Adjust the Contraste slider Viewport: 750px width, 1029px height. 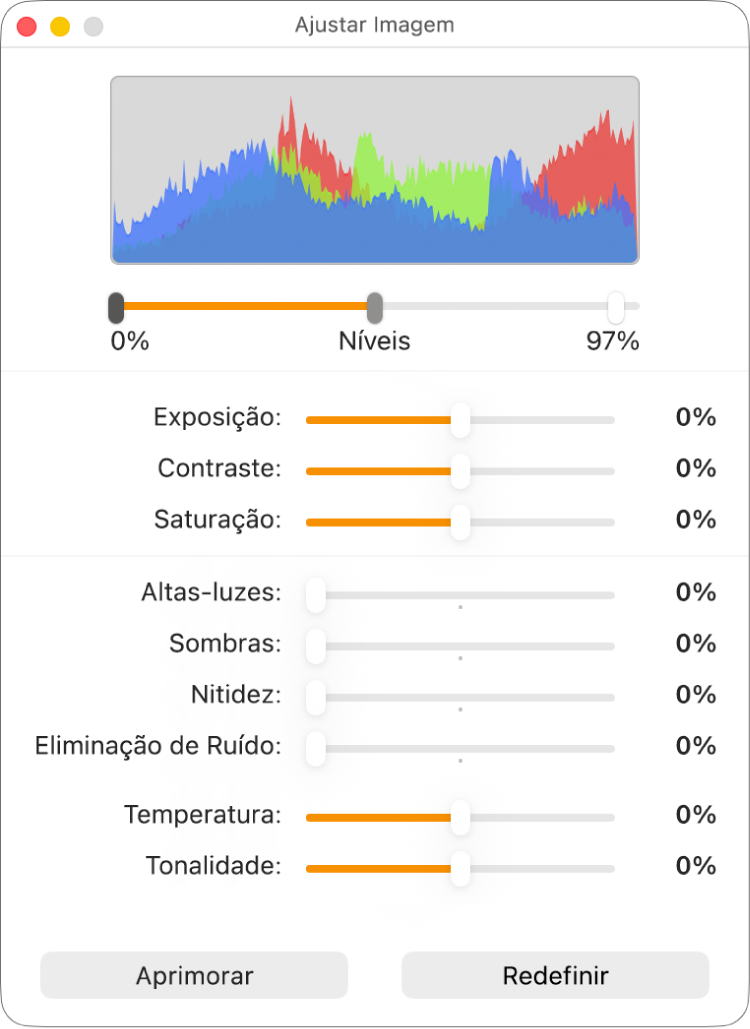pos(459,469)
